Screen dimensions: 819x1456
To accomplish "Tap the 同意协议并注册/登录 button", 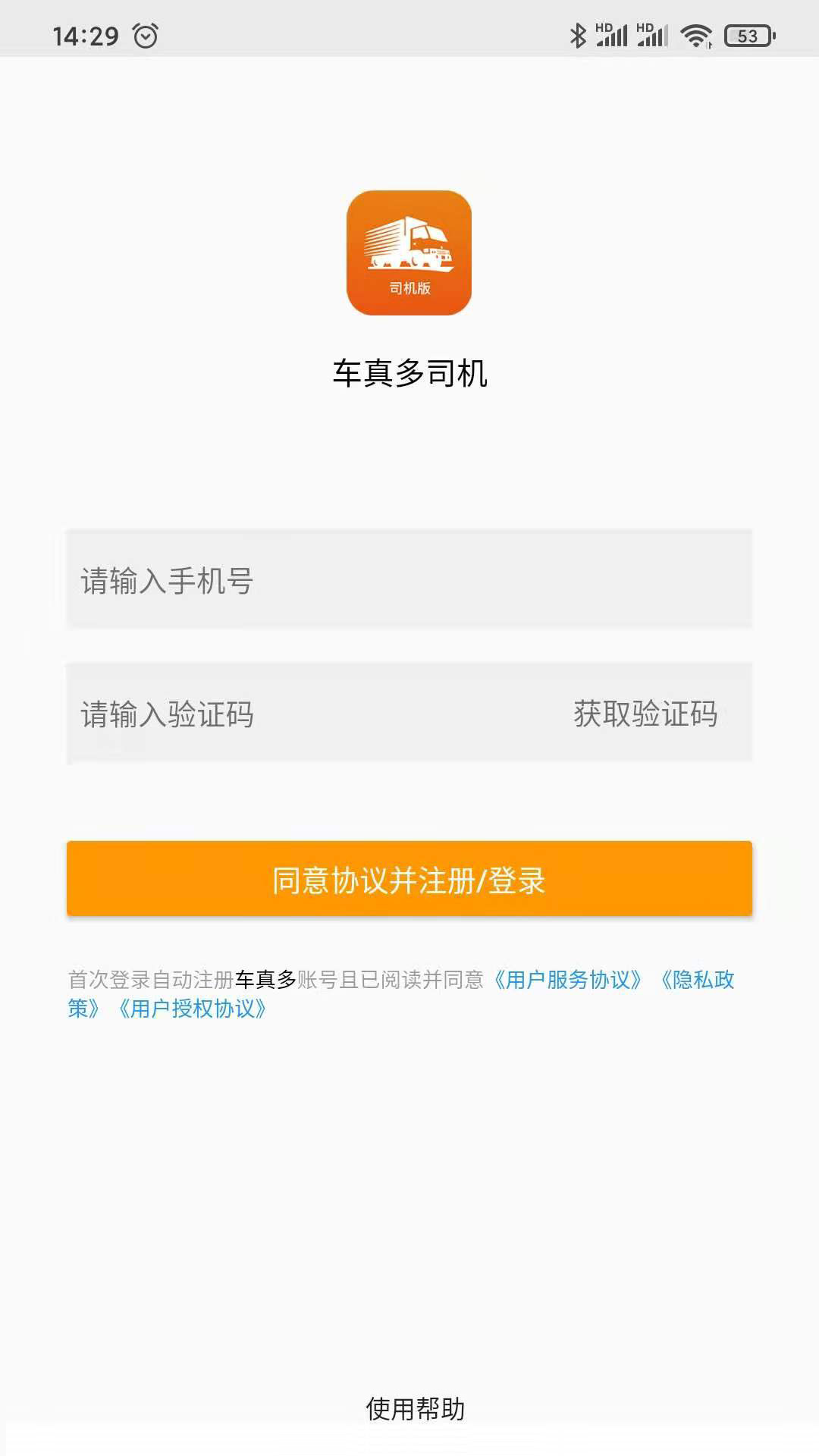I will (409, 880).
